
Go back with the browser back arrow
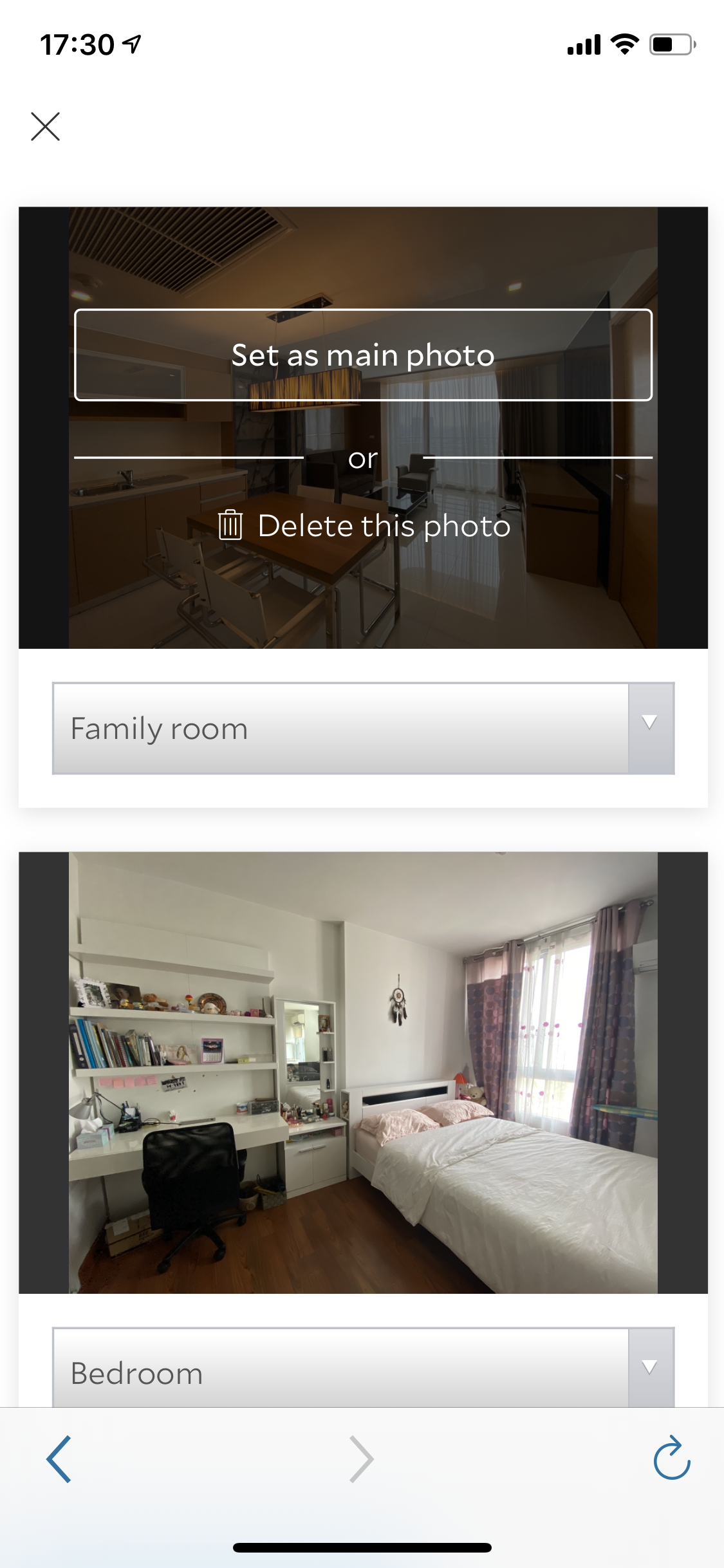[59, 1459]
